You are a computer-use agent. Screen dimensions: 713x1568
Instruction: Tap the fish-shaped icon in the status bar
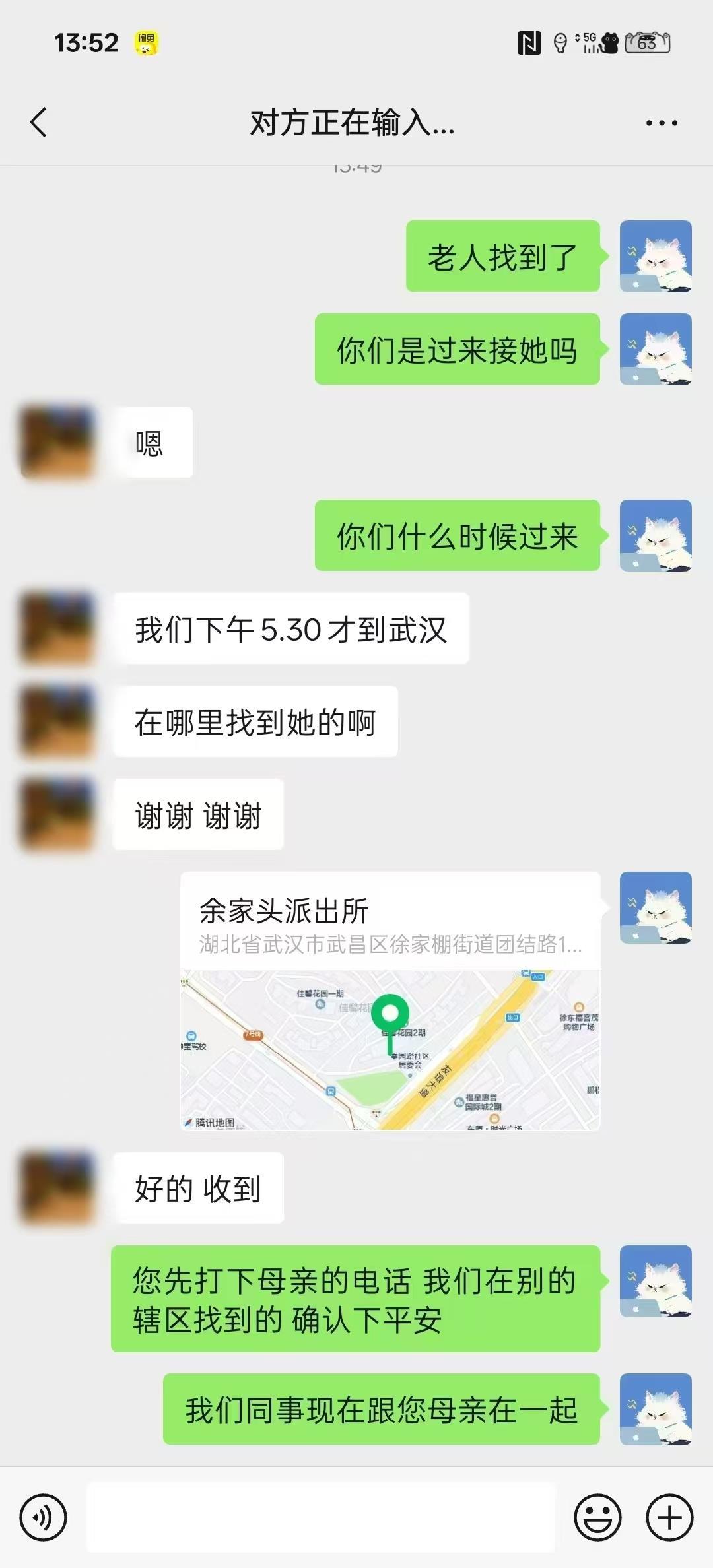(x=560, y=44)
